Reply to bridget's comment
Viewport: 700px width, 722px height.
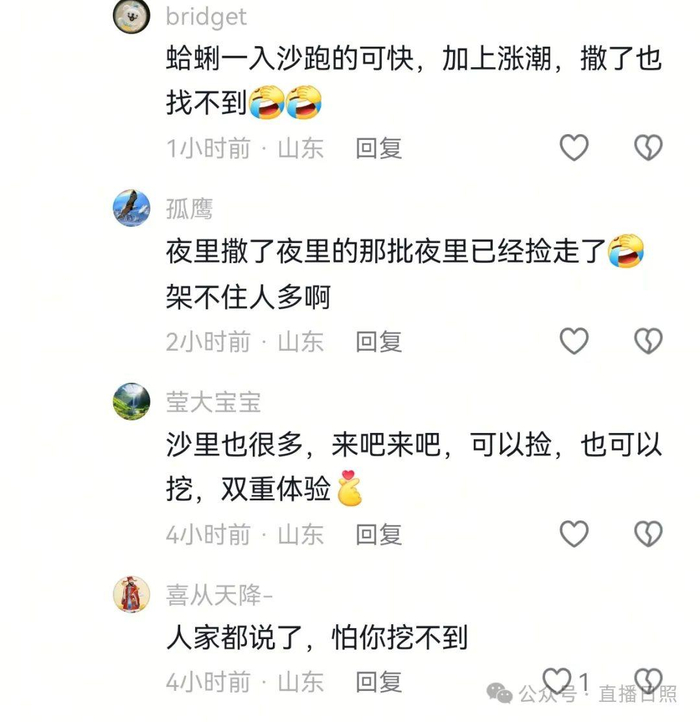point(379,148)
